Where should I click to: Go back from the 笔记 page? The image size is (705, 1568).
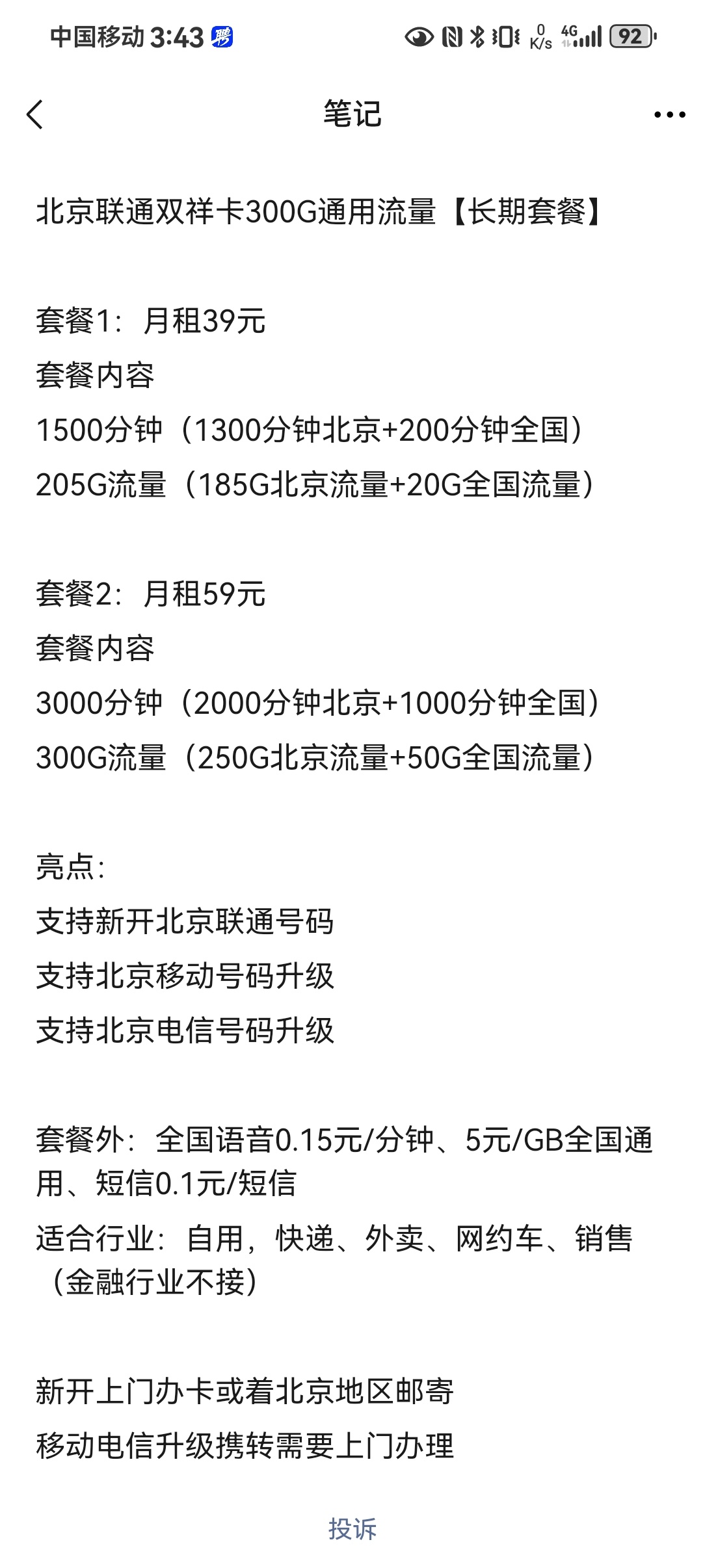click(x=35, y=115)
